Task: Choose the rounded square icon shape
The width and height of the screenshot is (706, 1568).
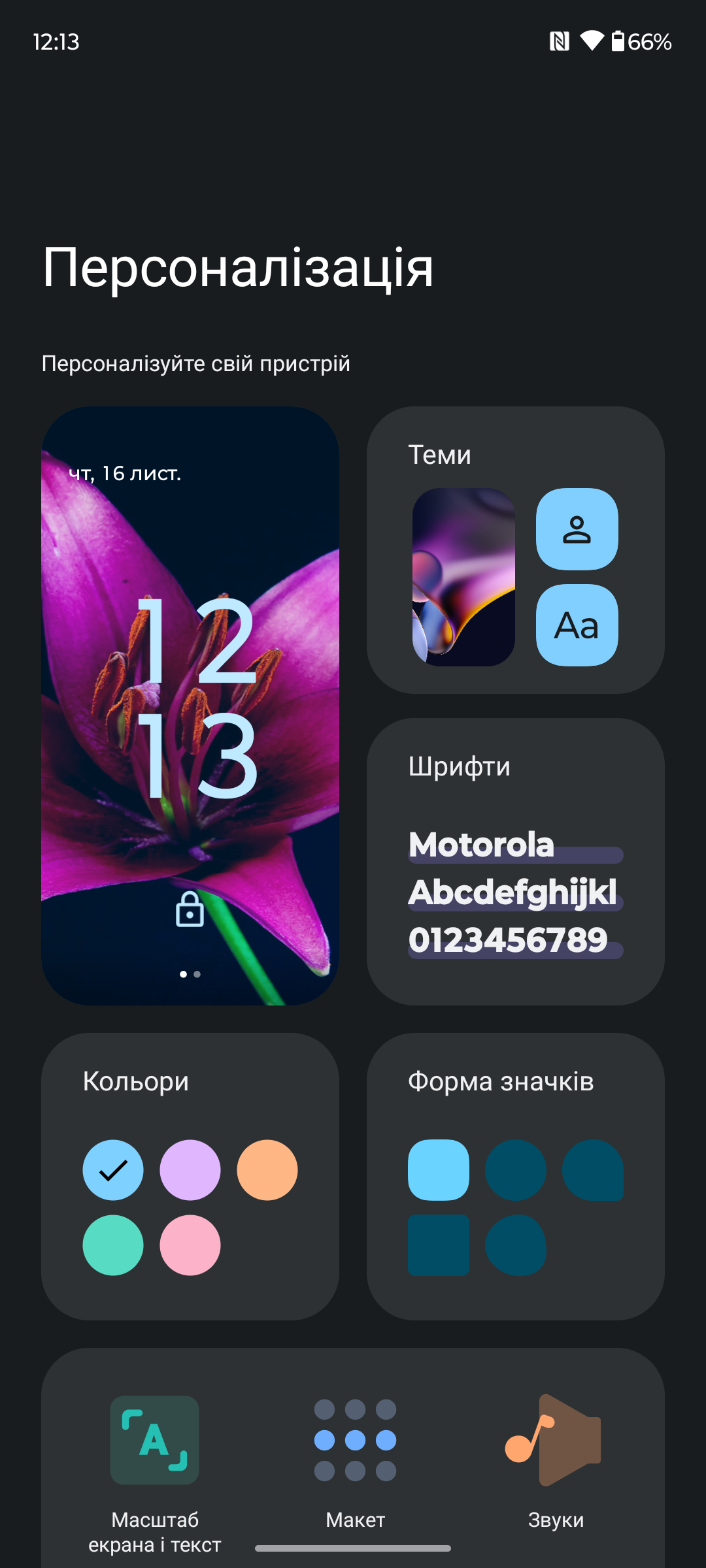Action: (x=439, y=1170)
